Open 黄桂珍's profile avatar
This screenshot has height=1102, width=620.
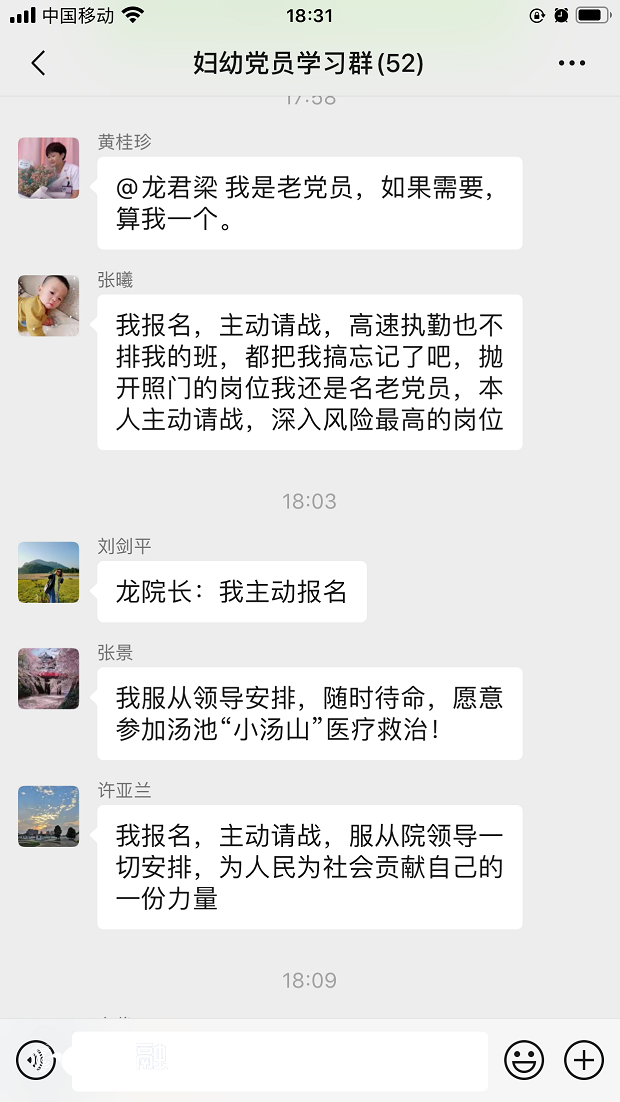pos(48,167)
